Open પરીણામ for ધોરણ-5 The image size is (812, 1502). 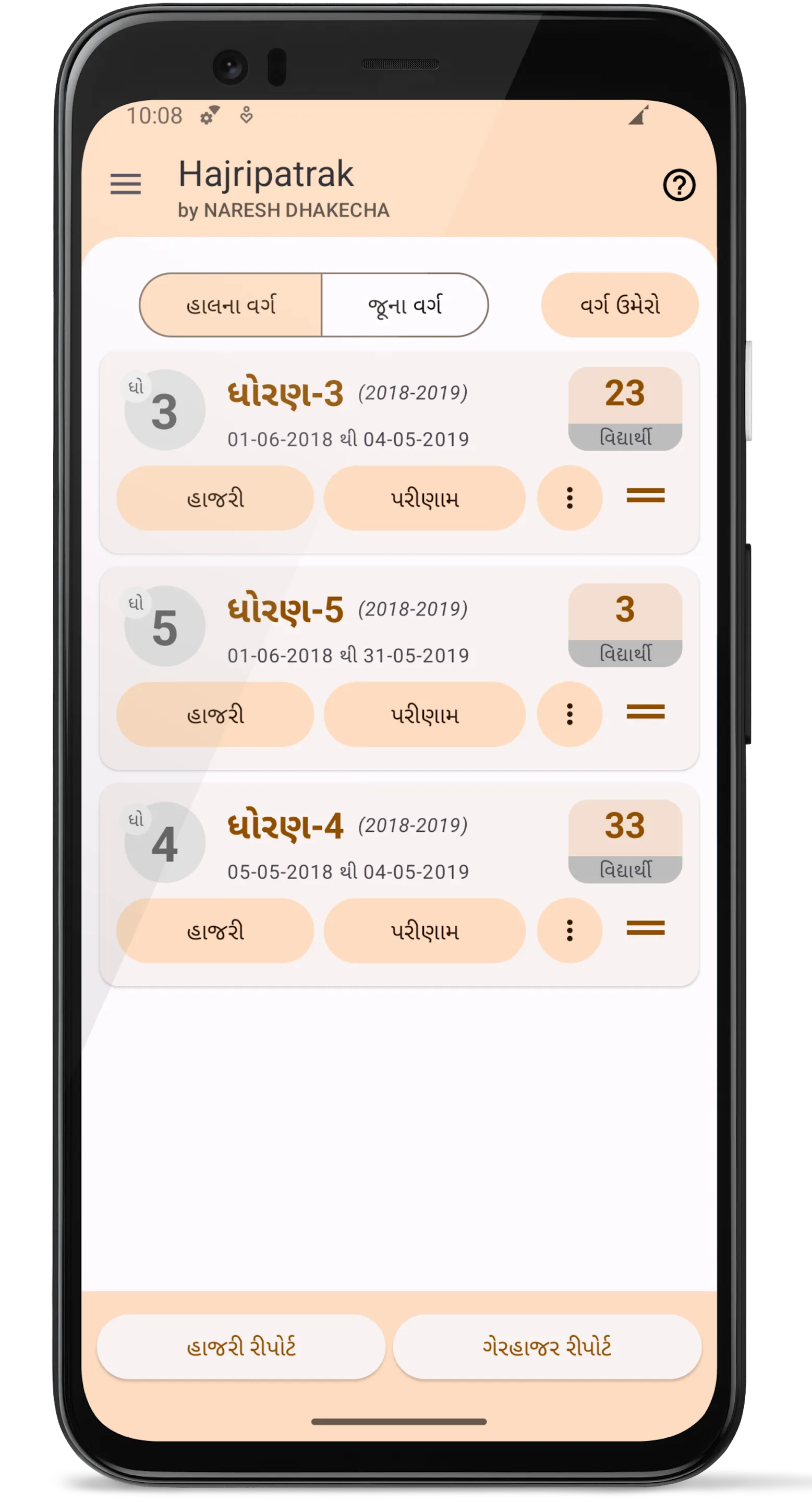coord(425,715)
